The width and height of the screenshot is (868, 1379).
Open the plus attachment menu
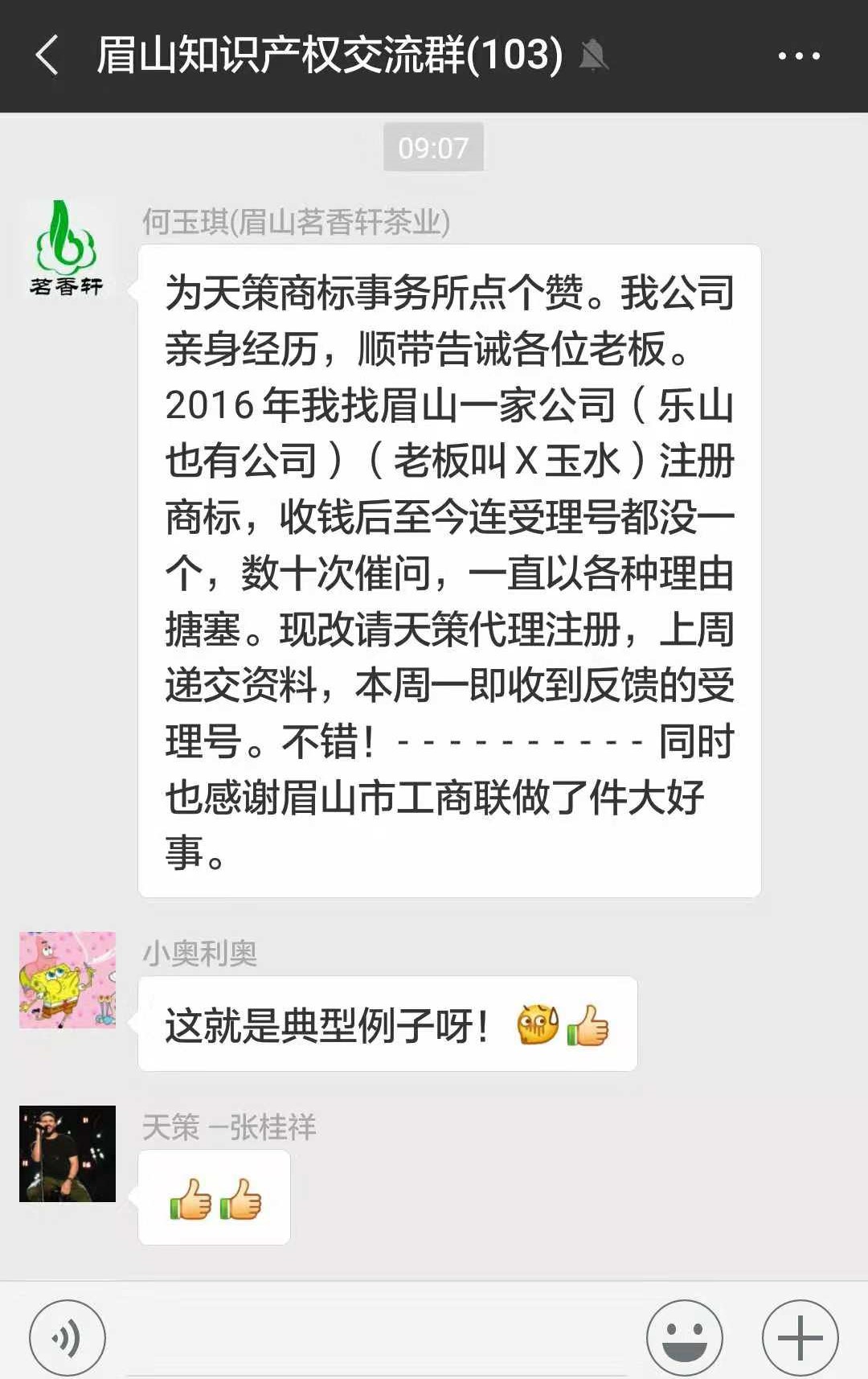pos(800,1338)
